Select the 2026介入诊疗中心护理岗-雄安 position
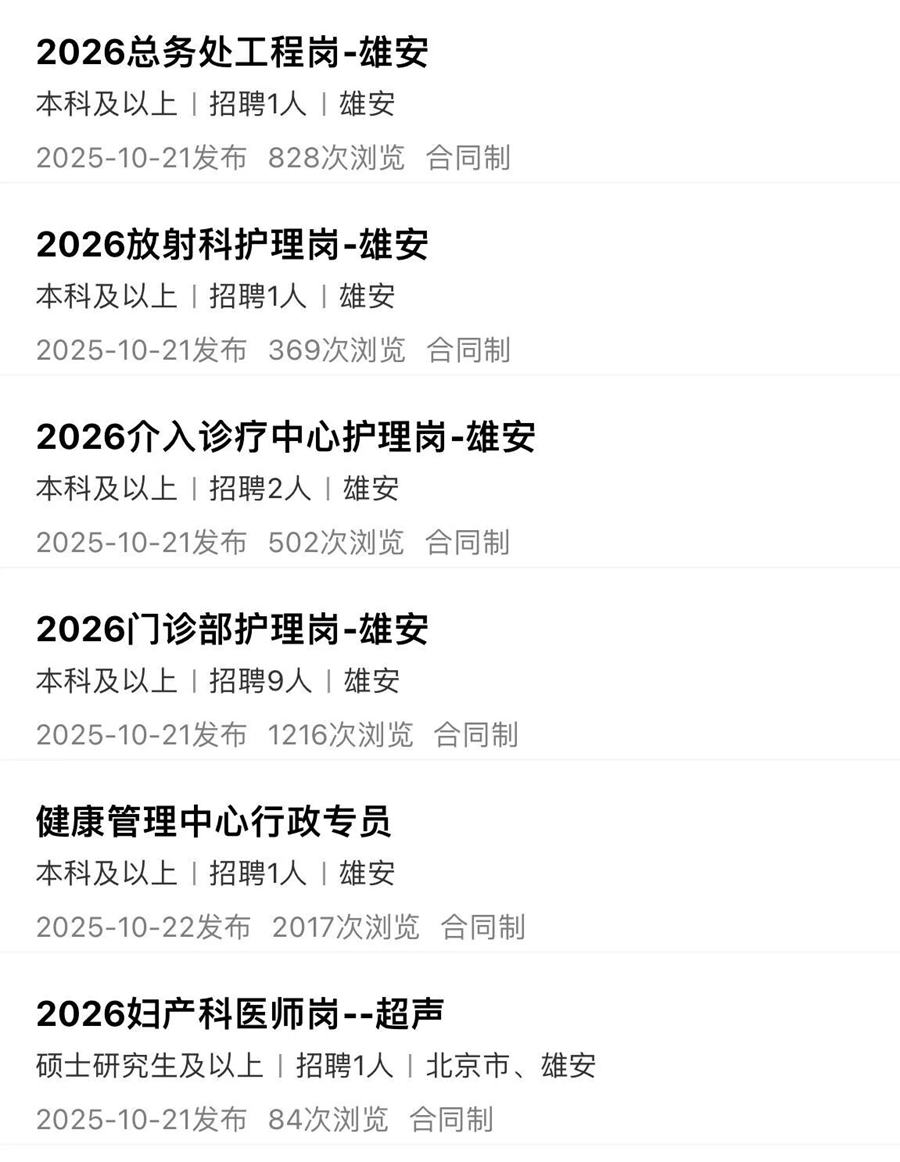900x1162 pixels. 286,437
